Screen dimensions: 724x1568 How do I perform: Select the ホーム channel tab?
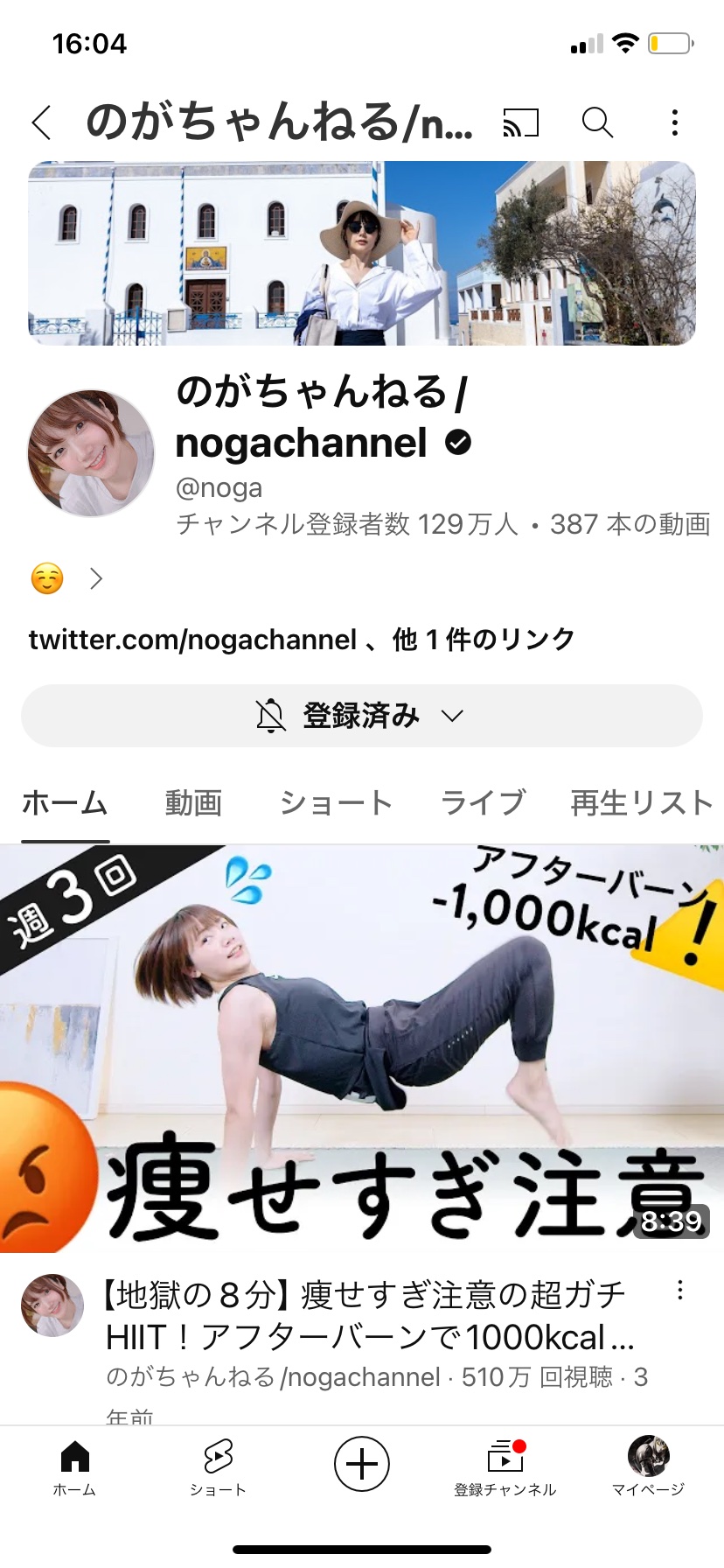pos(65,802)
